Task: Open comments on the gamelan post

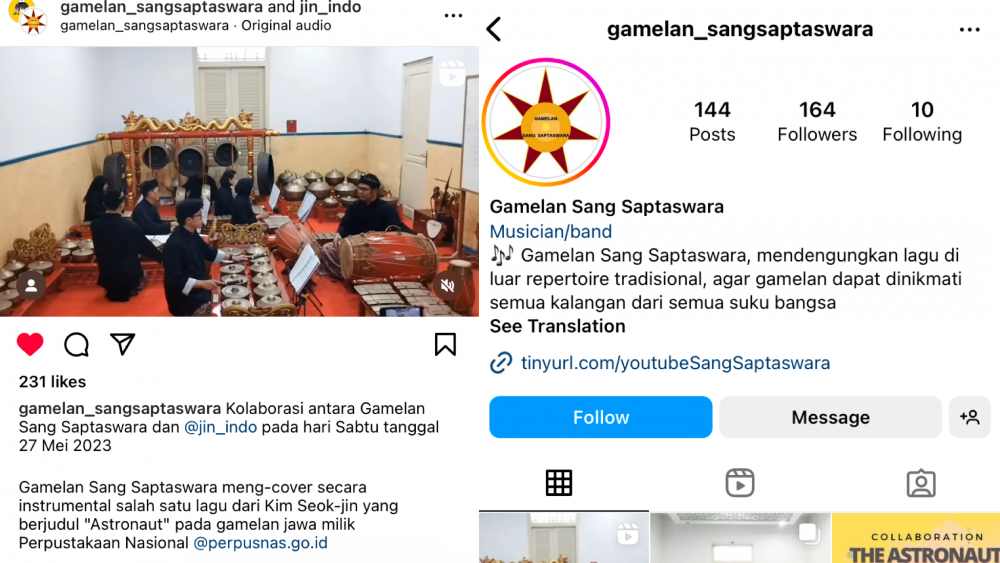Action: pos(76,345)
